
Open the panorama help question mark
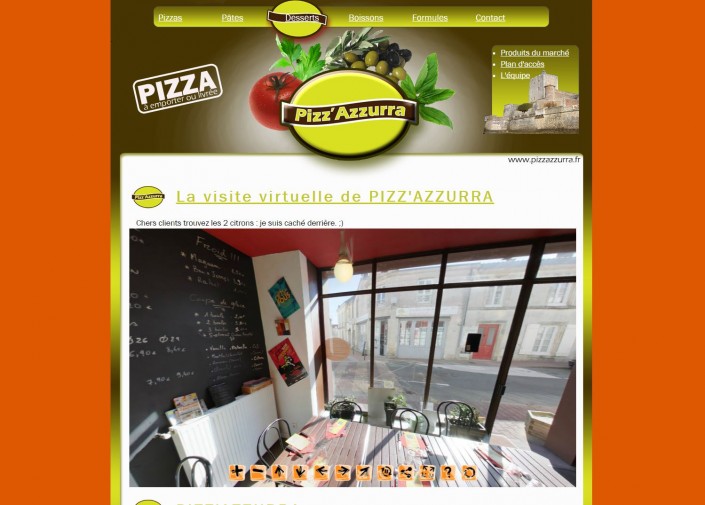[x=448, y=472]
